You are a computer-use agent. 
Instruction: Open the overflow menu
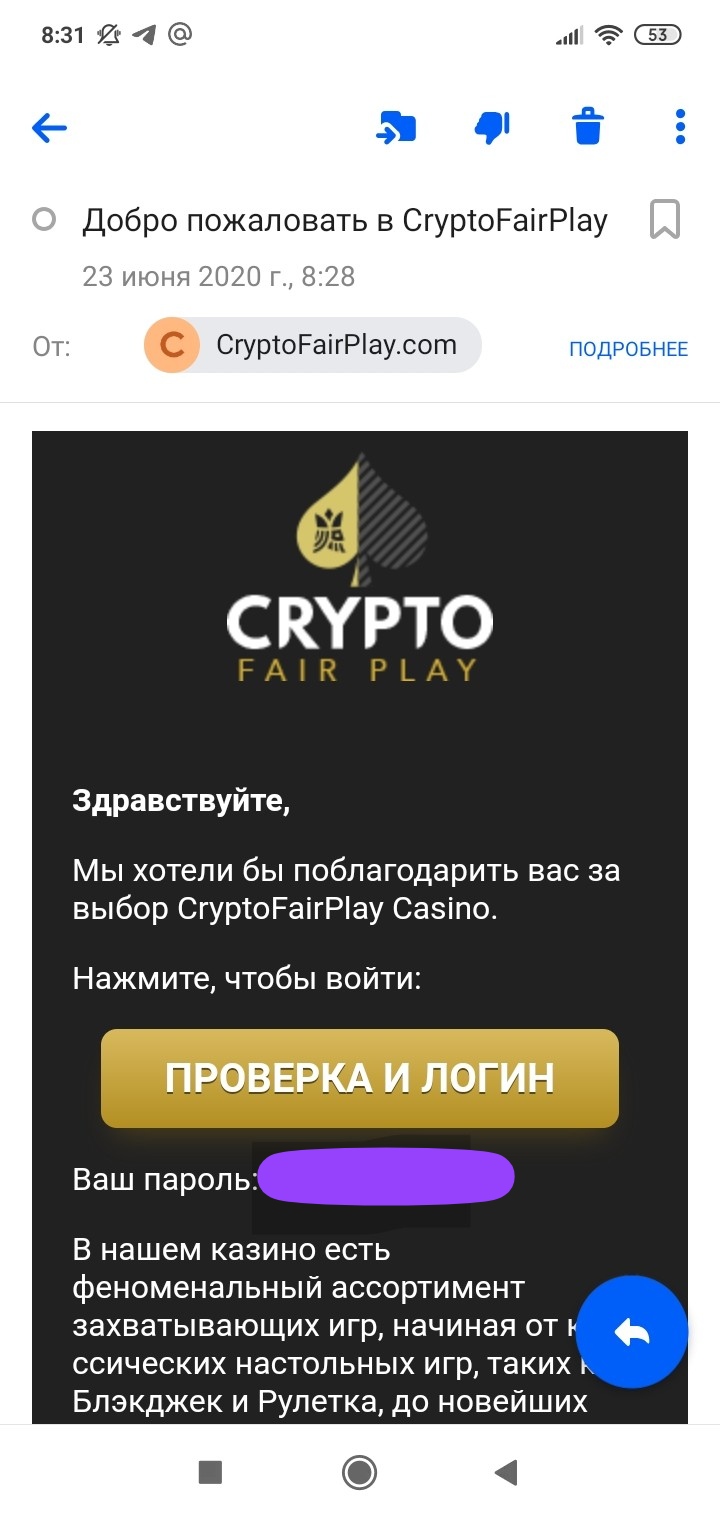680,128
